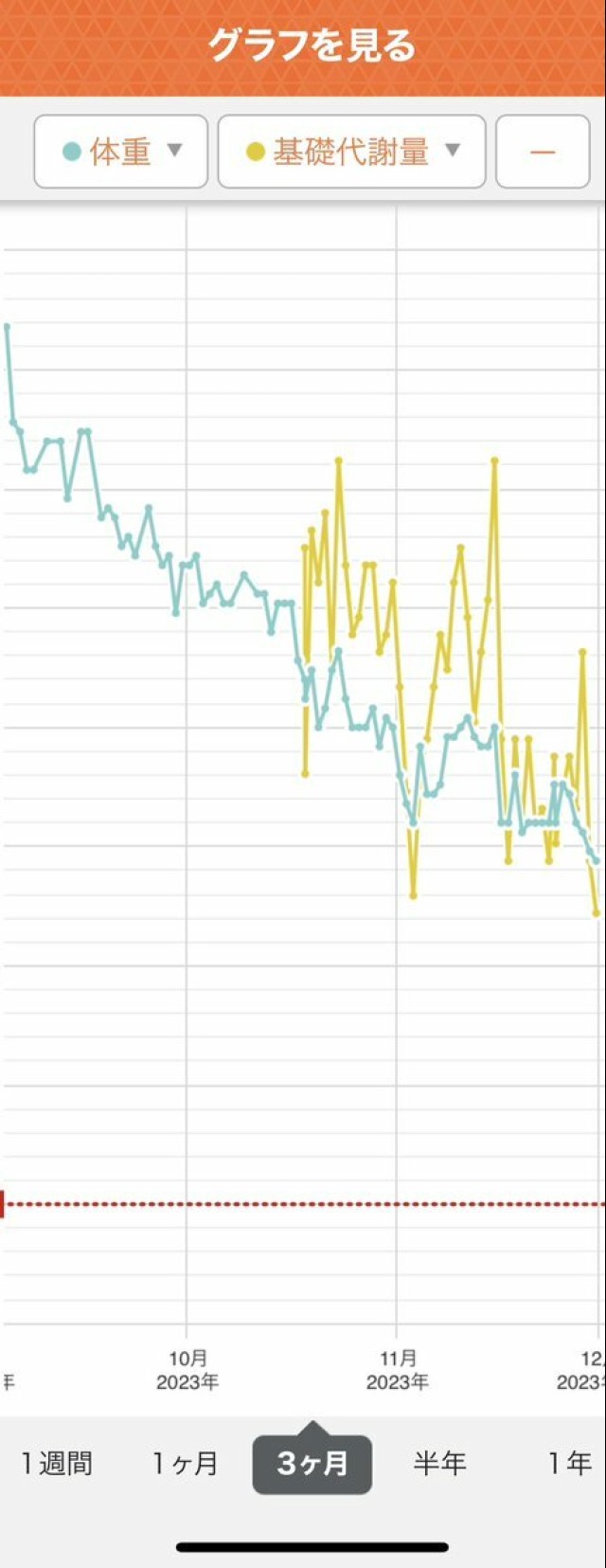This screenshot has height=1568, width=606.
Task: Switch to the 1ヶ月 range
Action: click(186, 1464)
